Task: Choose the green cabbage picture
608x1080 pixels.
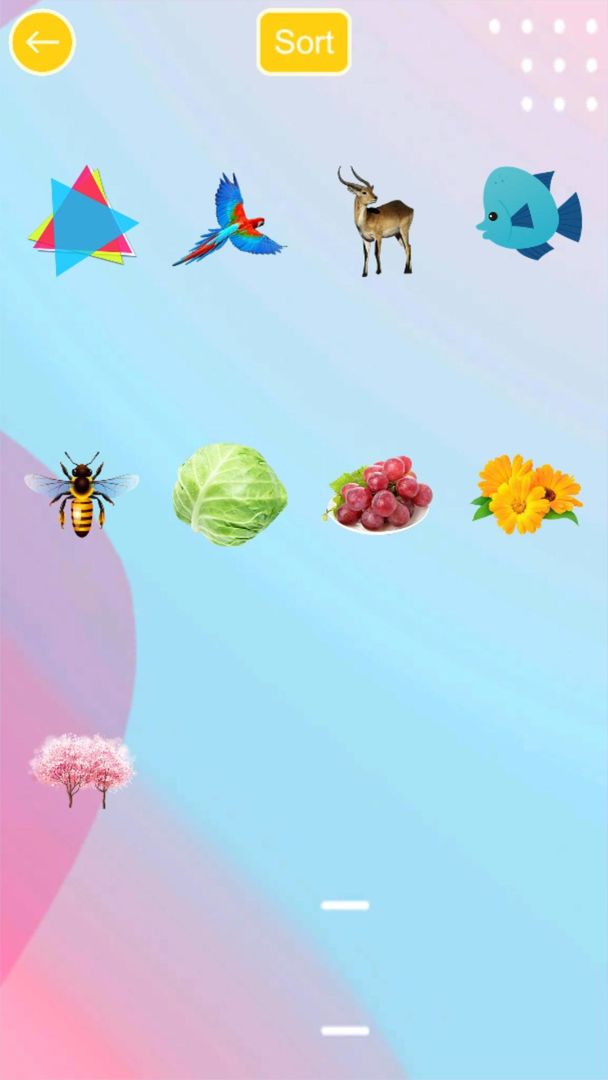Action: point(230,494)
